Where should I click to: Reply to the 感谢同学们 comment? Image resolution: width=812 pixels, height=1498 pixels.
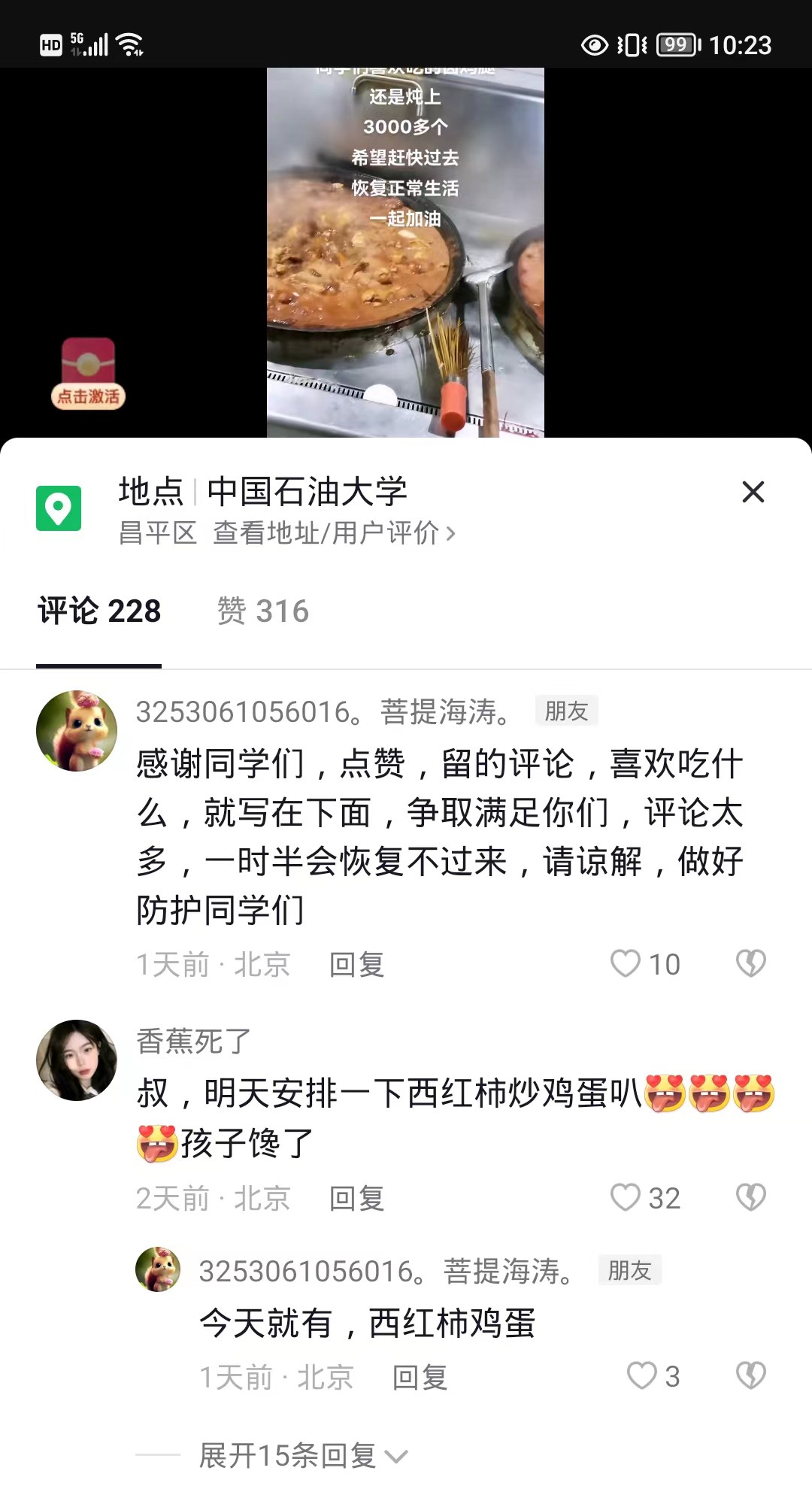coord(356,964)
